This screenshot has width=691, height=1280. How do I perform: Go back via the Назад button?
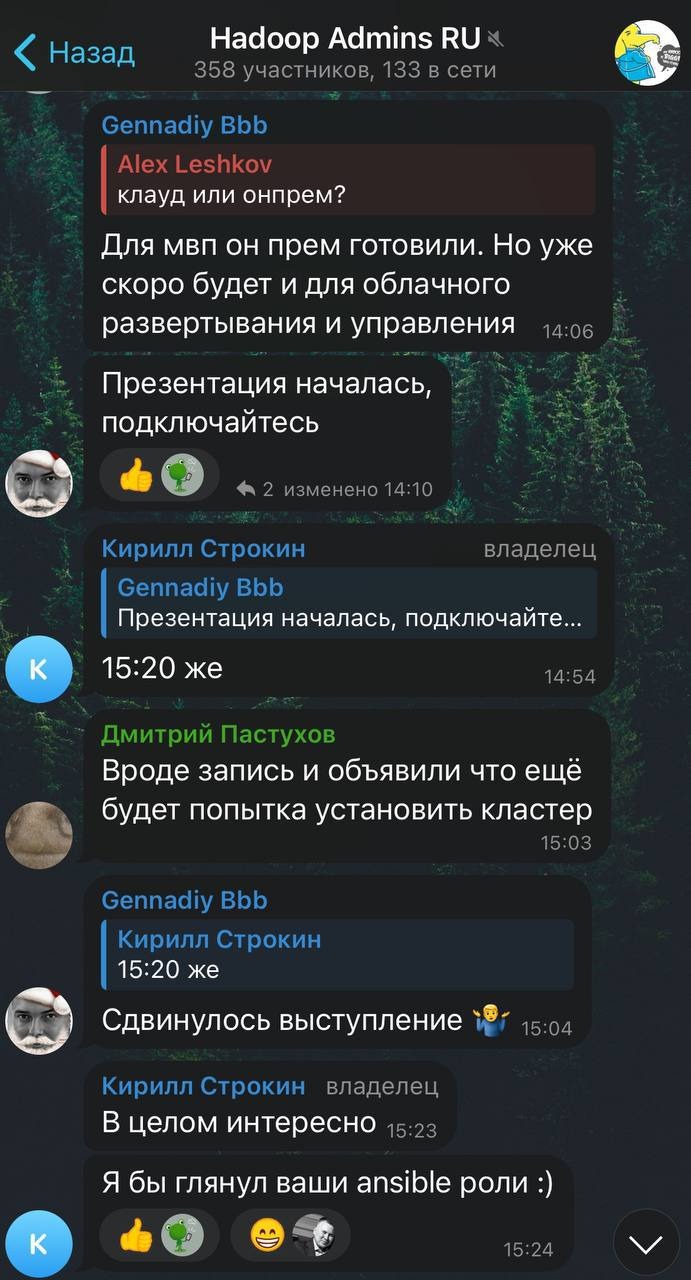75,52
